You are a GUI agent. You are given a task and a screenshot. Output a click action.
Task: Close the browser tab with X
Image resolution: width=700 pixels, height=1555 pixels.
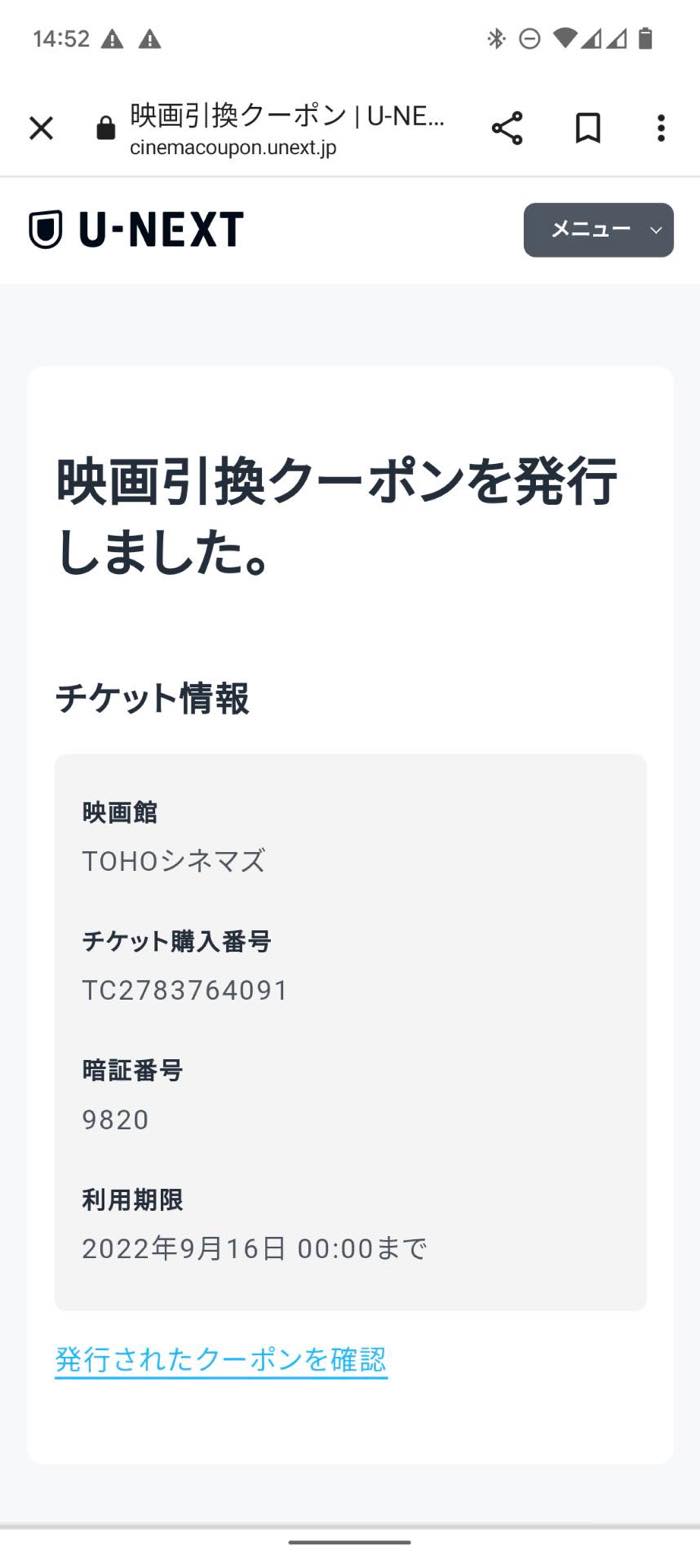[x=41, y=128]
